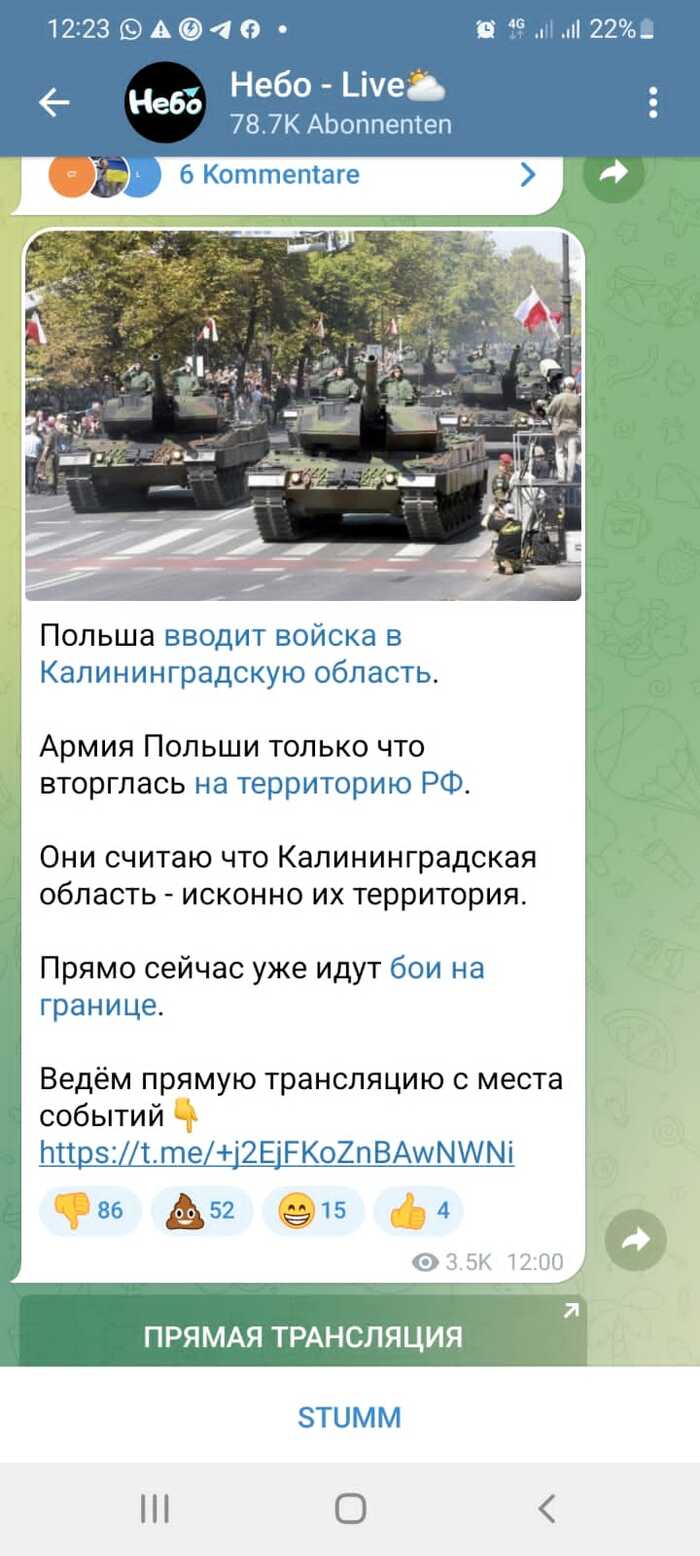Open Небо - Live channel info
Screen dimensions: 700x1556
coord(340,102)
